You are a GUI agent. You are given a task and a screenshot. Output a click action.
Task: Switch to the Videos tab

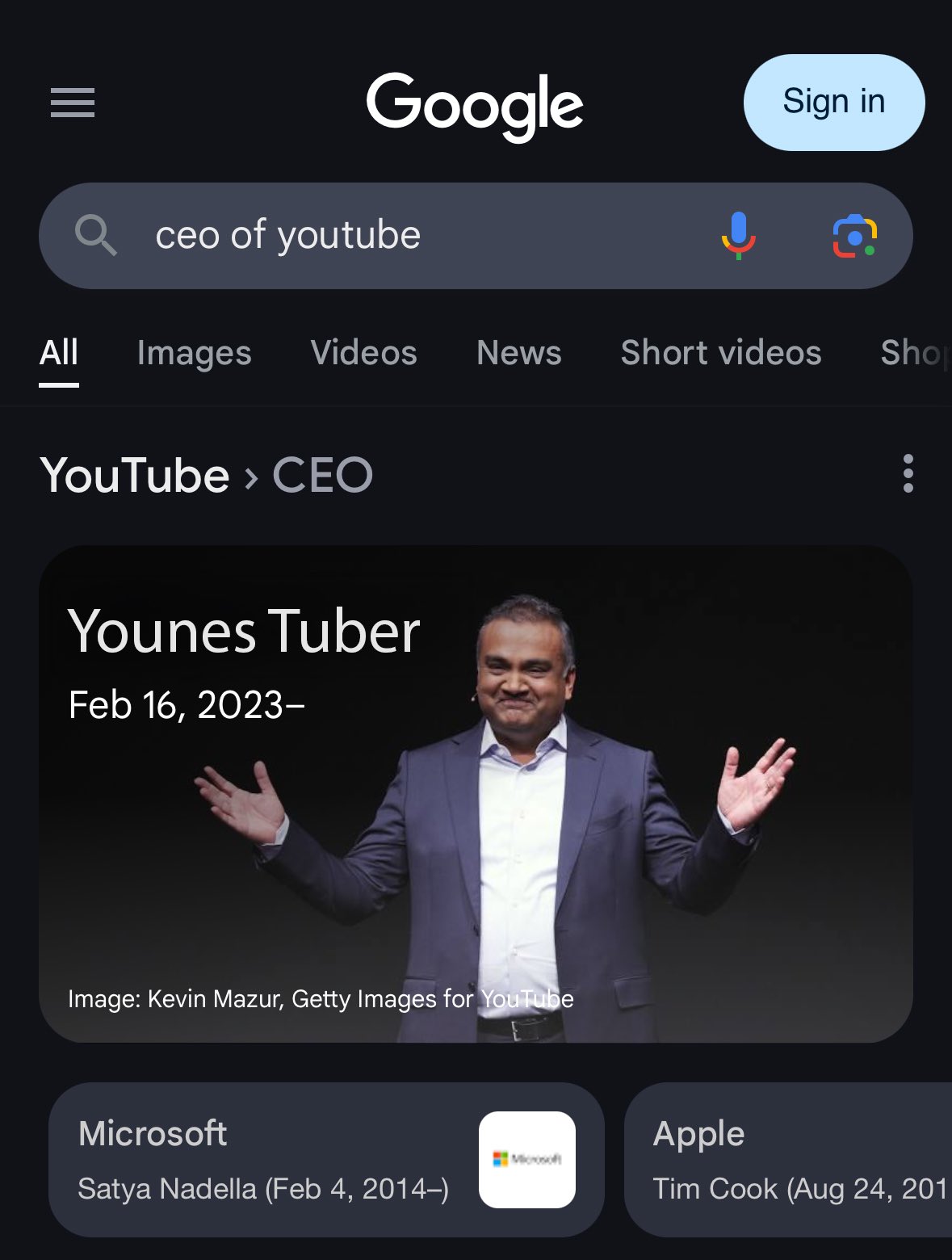[363, 353]
